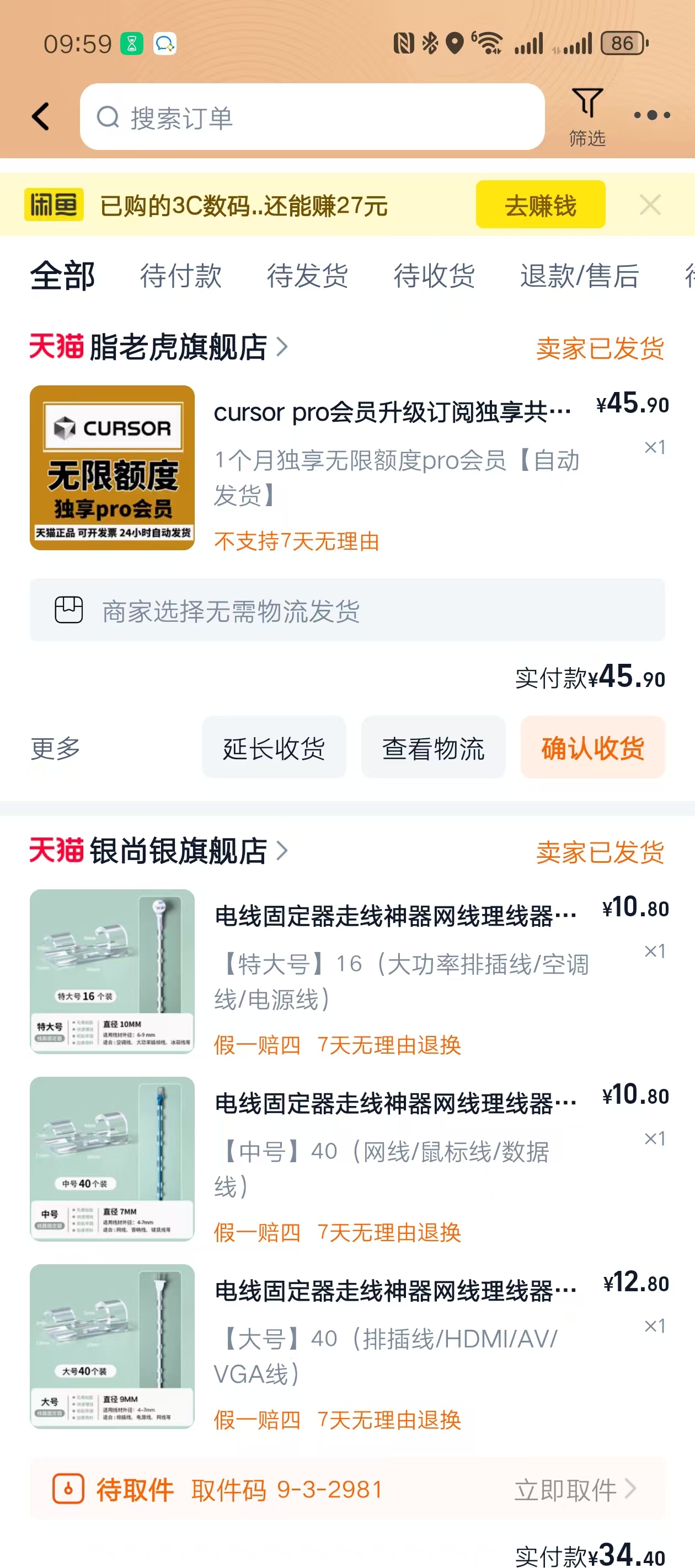
Task: Tap 查看物流 for the cursor order
Action: pyautogui.click(x=433, y=748)
